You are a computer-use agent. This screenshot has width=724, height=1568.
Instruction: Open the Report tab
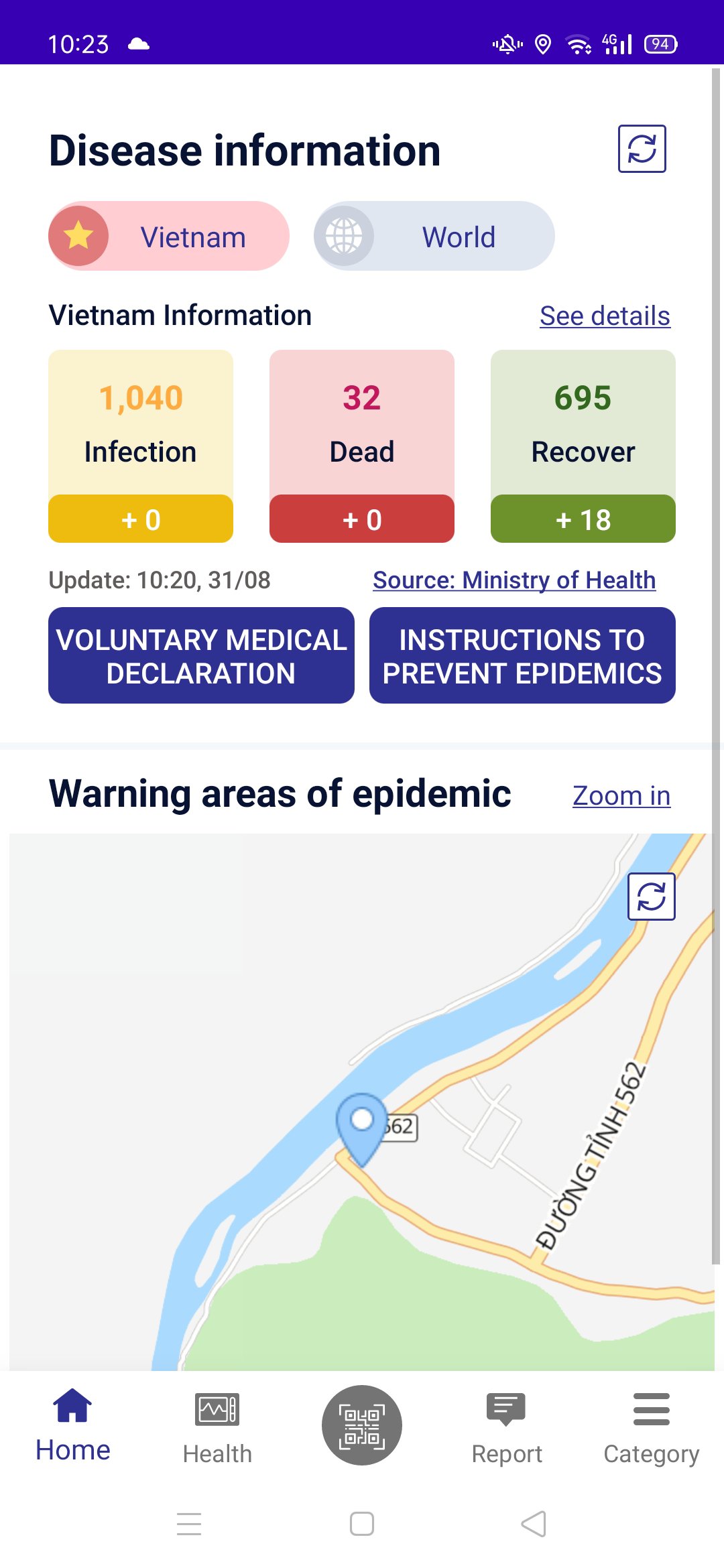tap(507, 1425)
